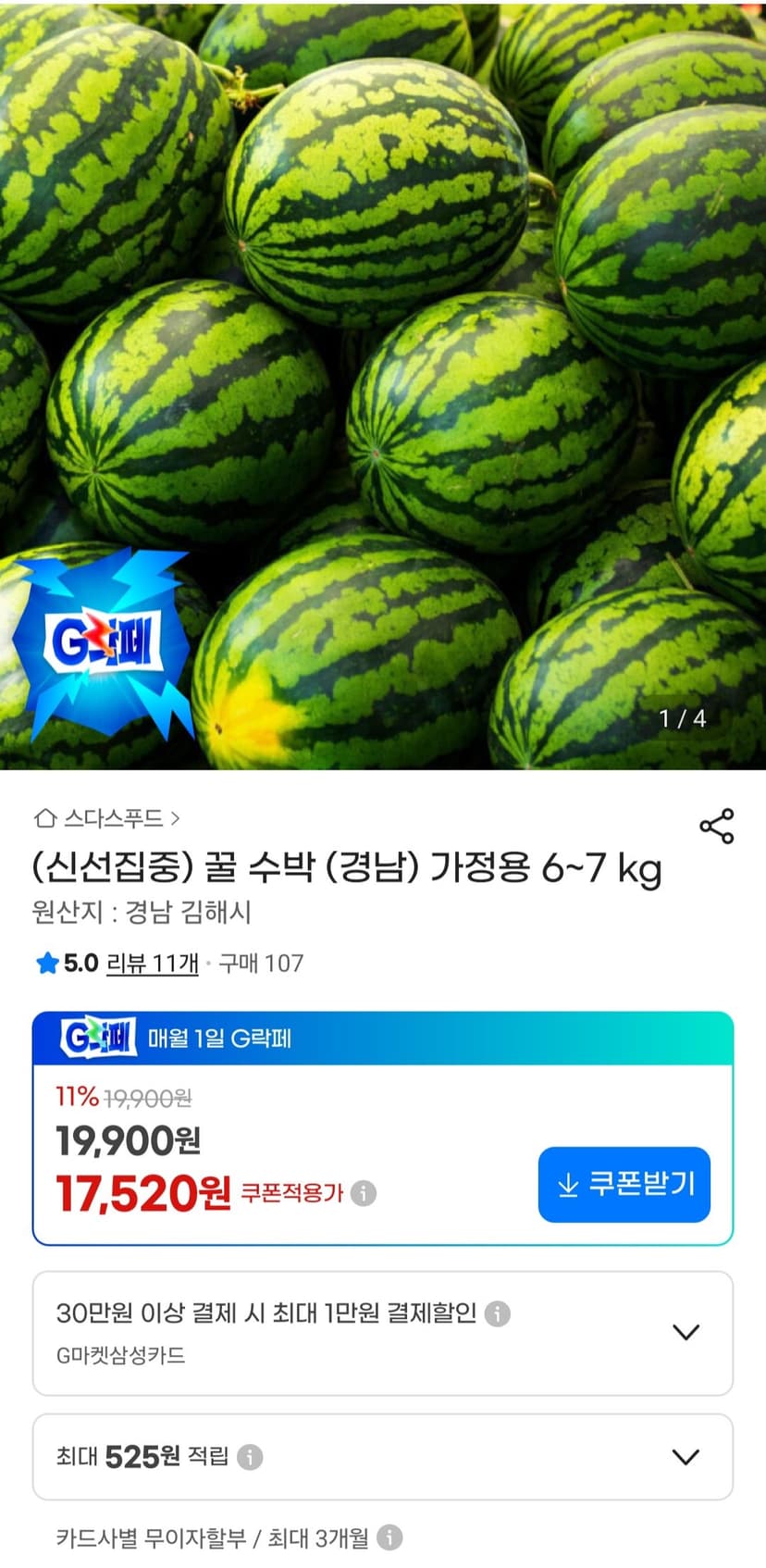Tap the 쿠폰받기 coupon button
Image resolution: width=766 pixels, height=1568 pixels.
pos(624,1184)
